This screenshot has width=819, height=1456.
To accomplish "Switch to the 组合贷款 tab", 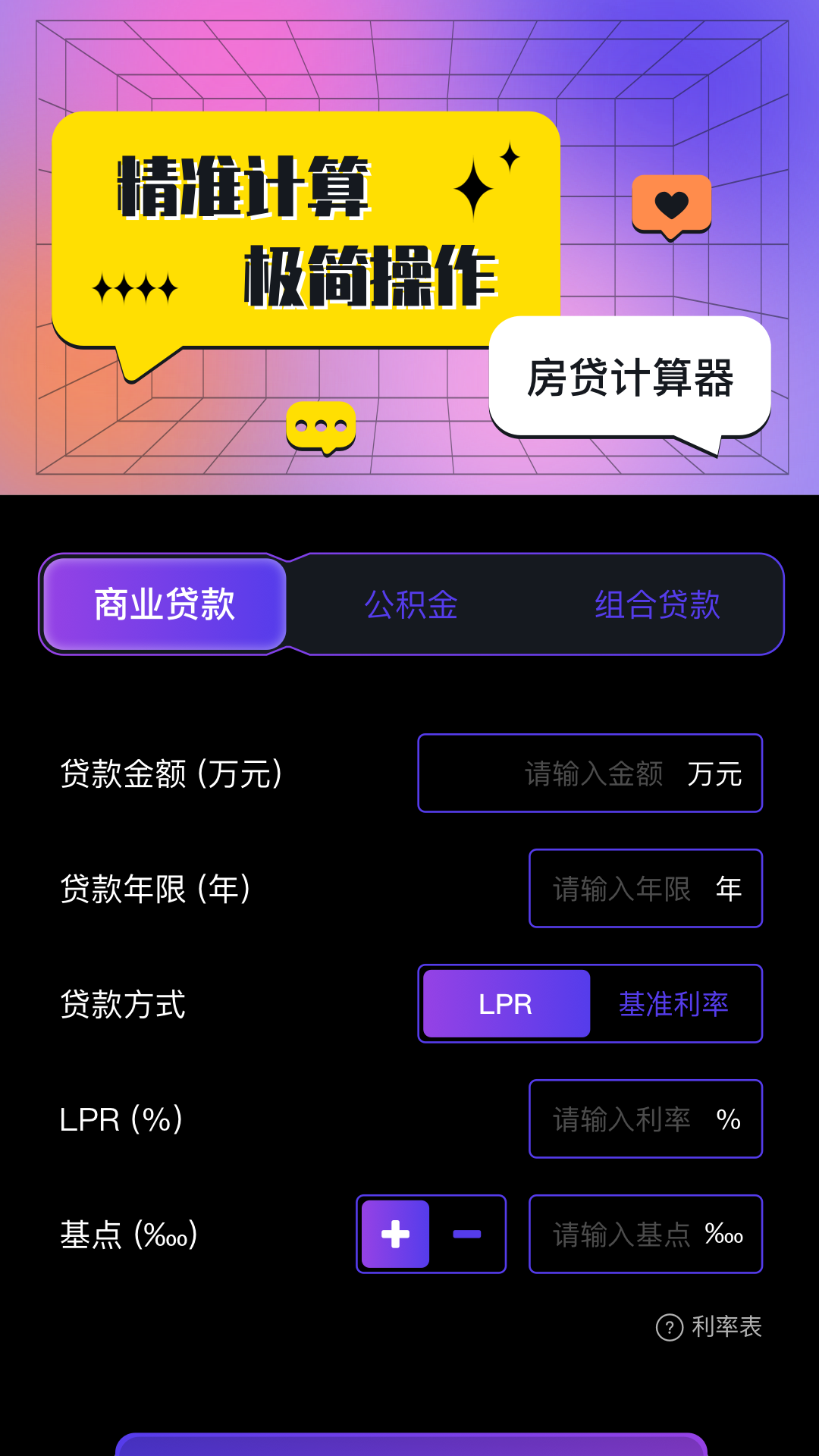I will point(657,603).
